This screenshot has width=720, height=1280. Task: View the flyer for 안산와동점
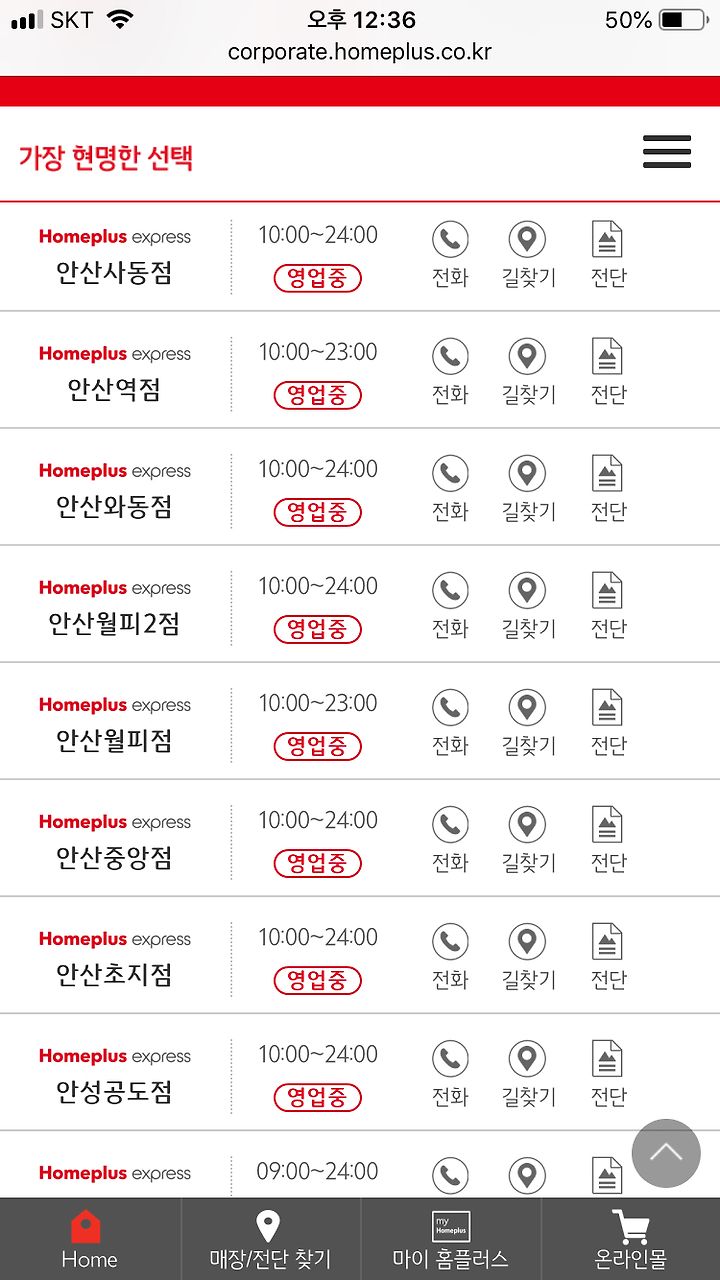click(607, 489)
